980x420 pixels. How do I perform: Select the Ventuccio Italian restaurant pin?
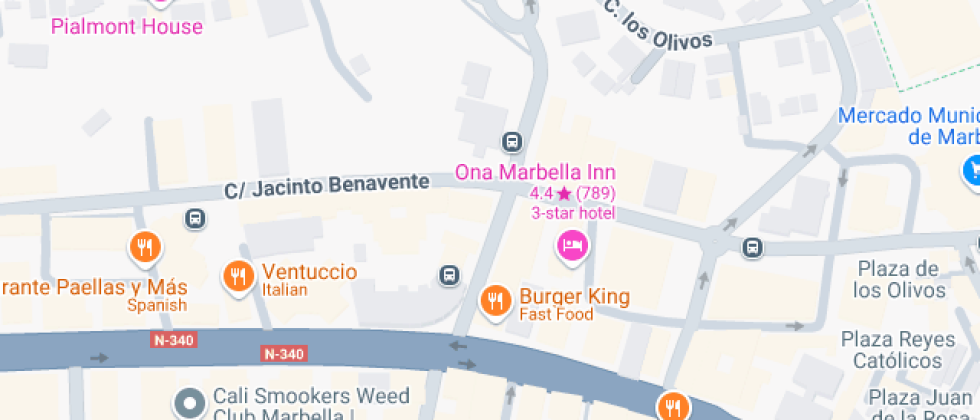238,275
